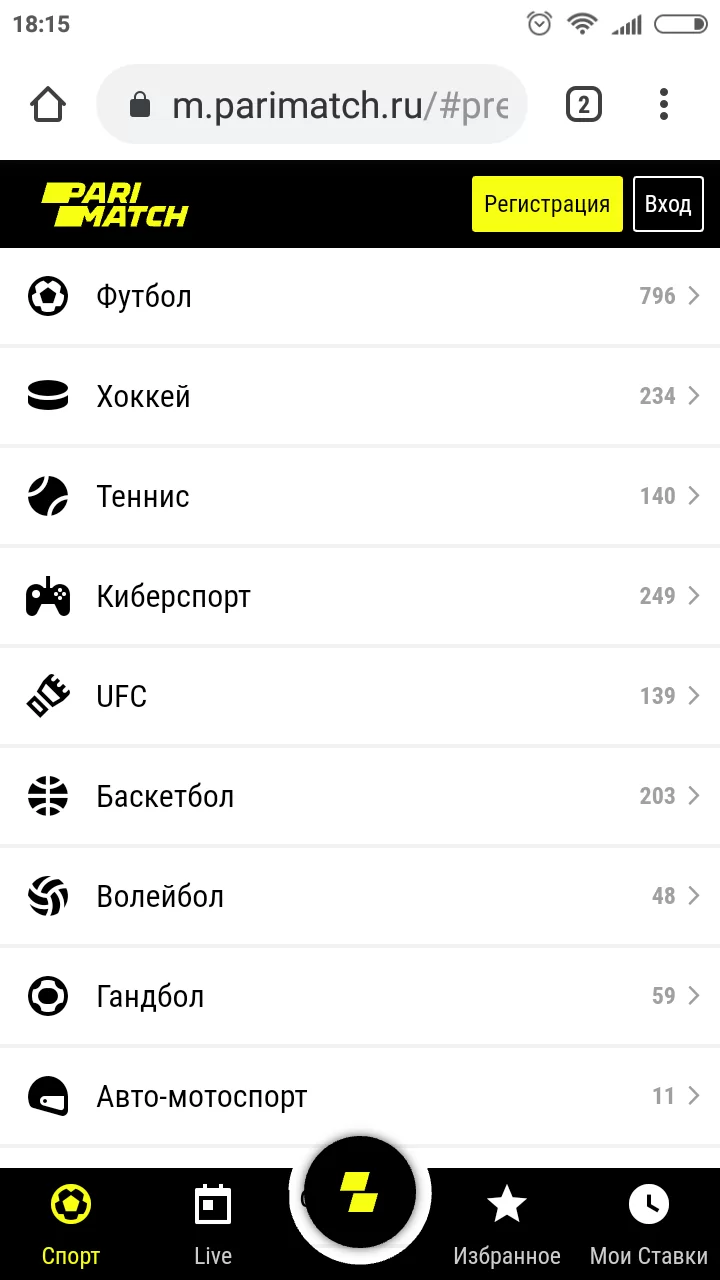Expand the Футбол category chevron
720x1280 pixels.
[694, 296]
